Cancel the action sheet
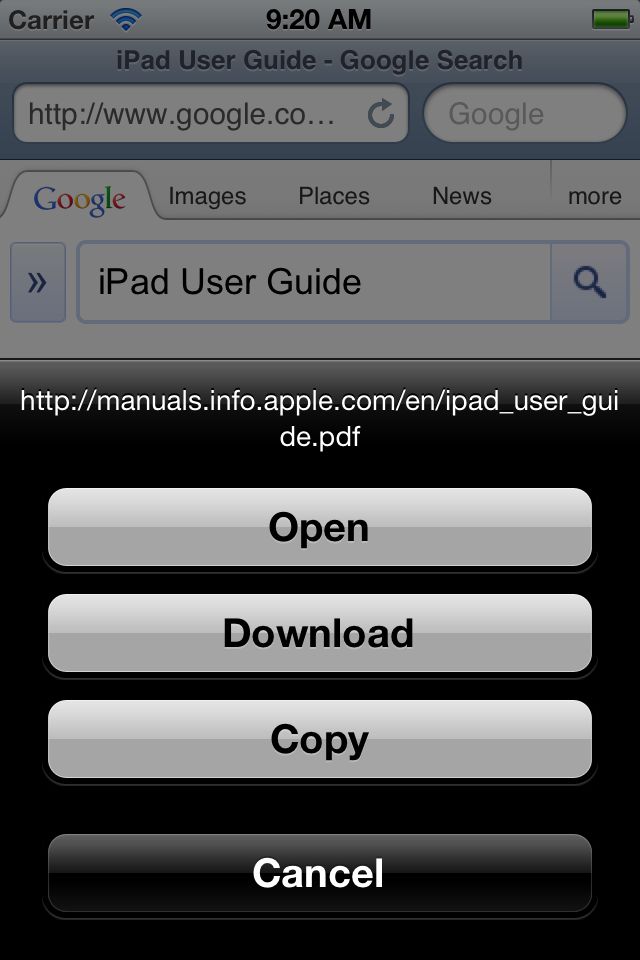 [319, 873]
